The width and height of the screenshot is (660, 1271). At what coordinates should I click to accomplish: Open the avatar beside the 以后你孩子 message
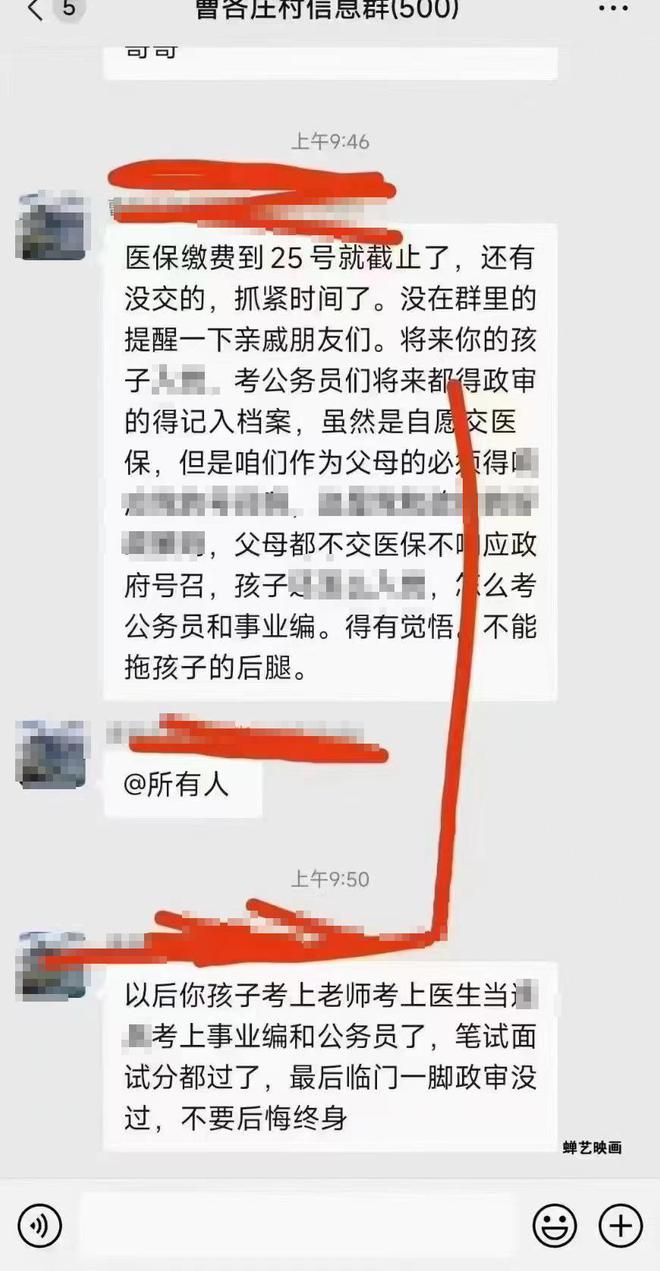[52, 967]
